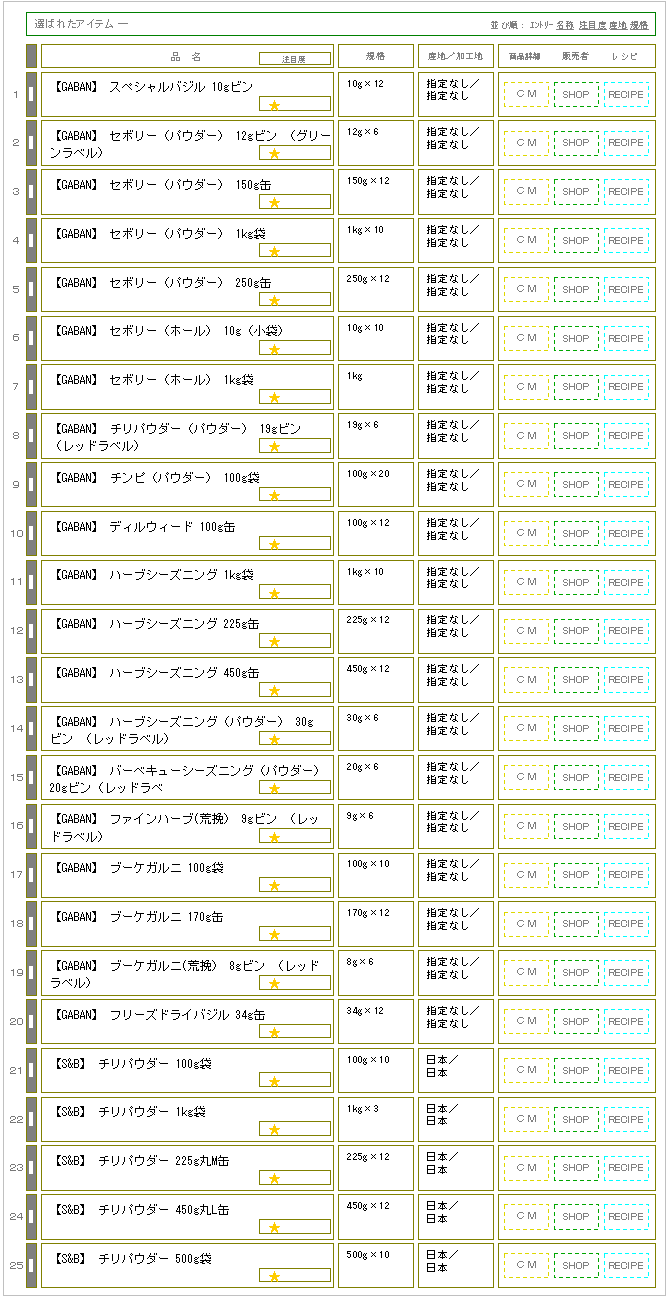Open SHOP for S&B チリパウダー 500g袋
The height and width of the screenshot is (1298, 668).
coord(576,1266)
